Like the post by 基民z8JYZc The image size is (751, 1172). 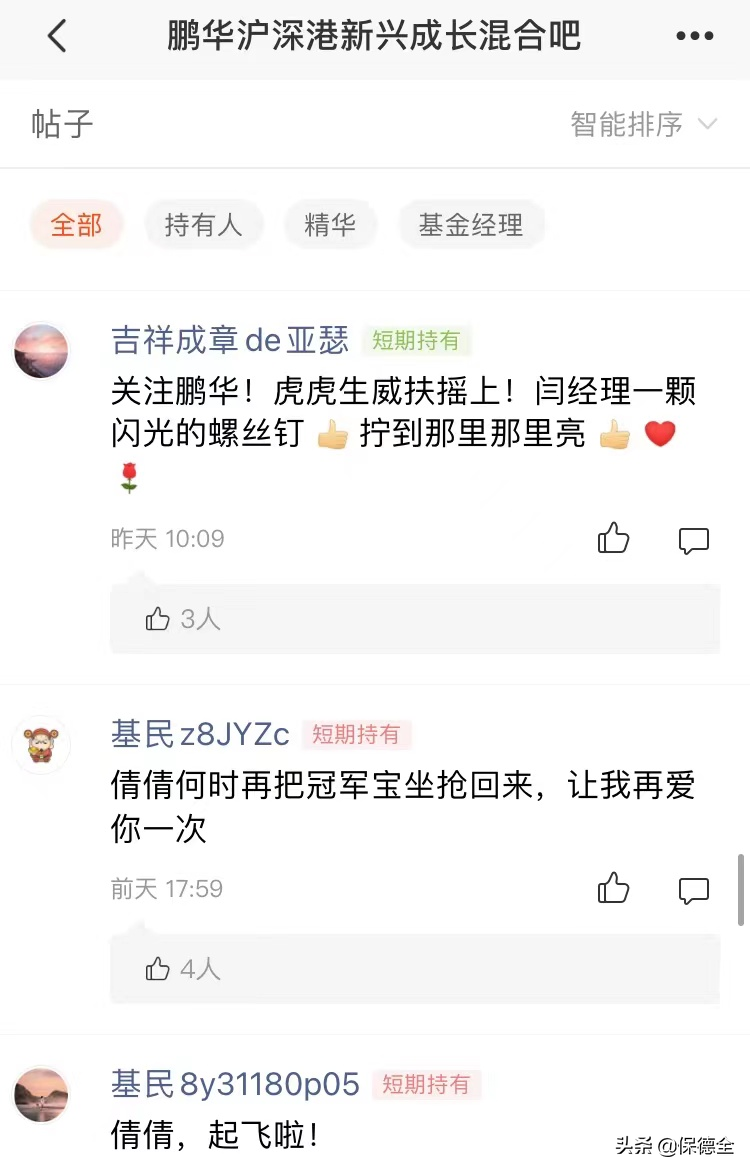coord(613,889)
